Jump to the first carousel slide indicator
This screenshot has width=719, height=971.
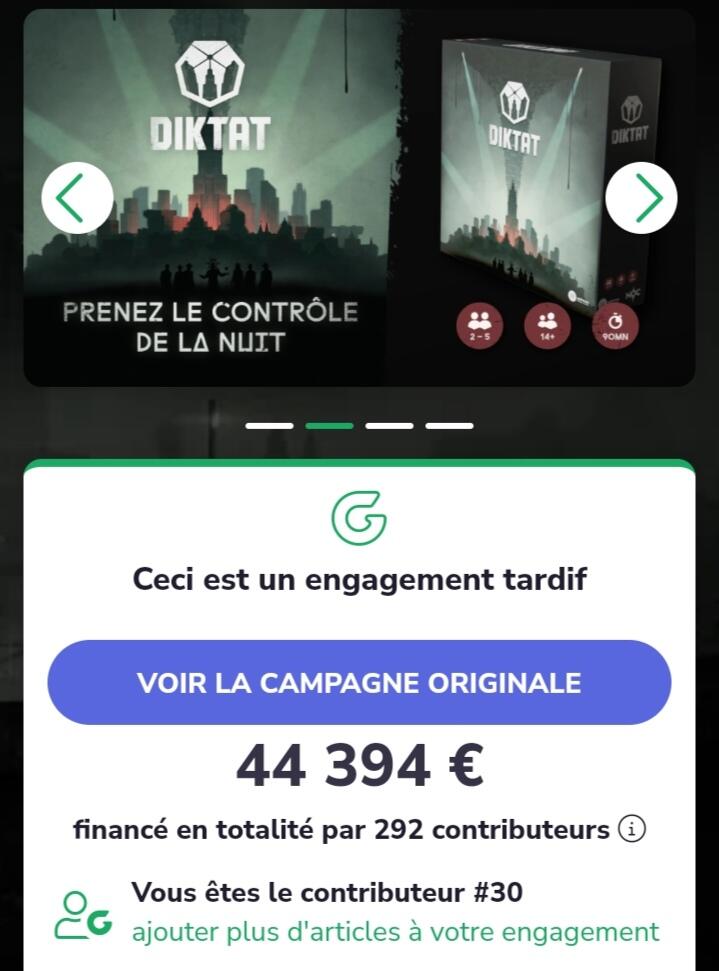pos(269,426)
